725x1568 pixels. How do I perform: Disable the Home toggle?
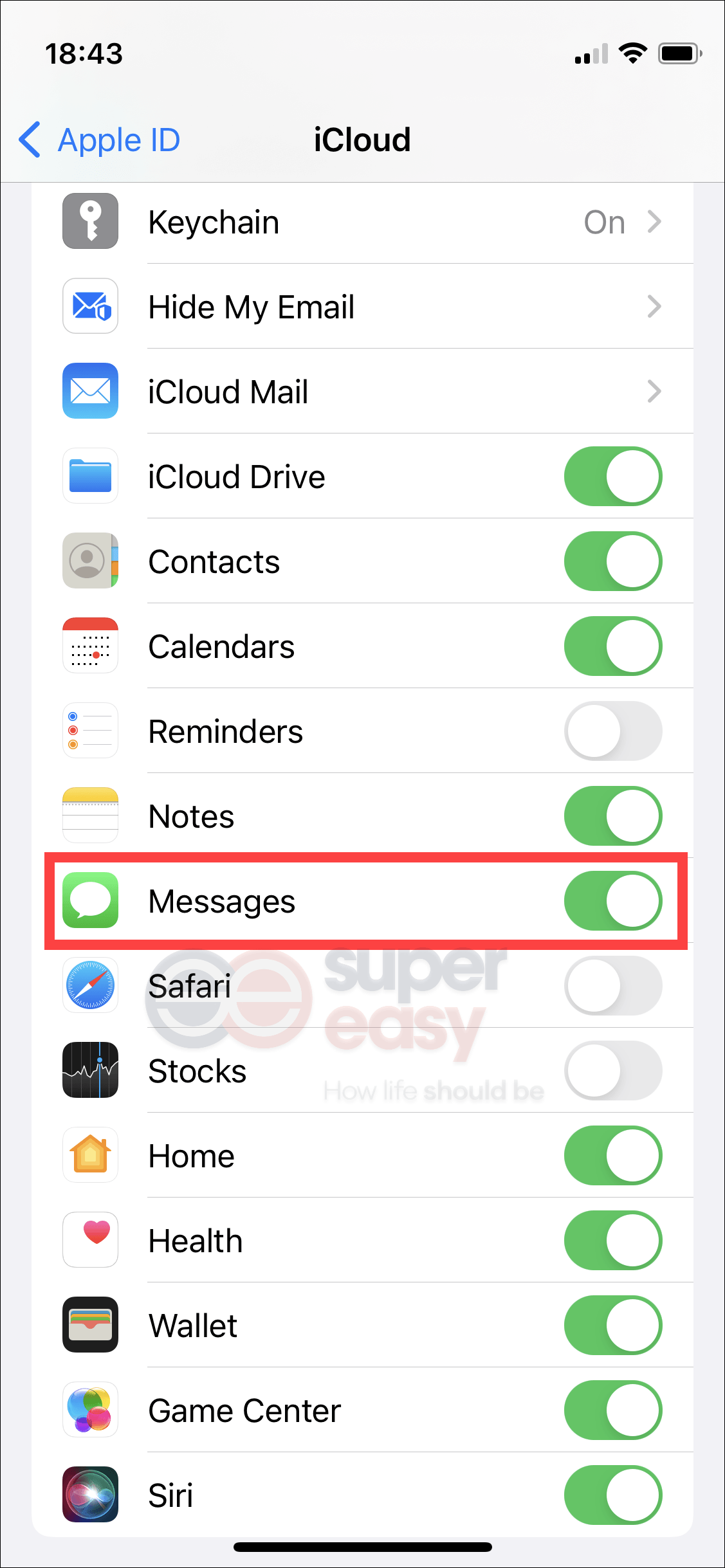point(612,1156)
